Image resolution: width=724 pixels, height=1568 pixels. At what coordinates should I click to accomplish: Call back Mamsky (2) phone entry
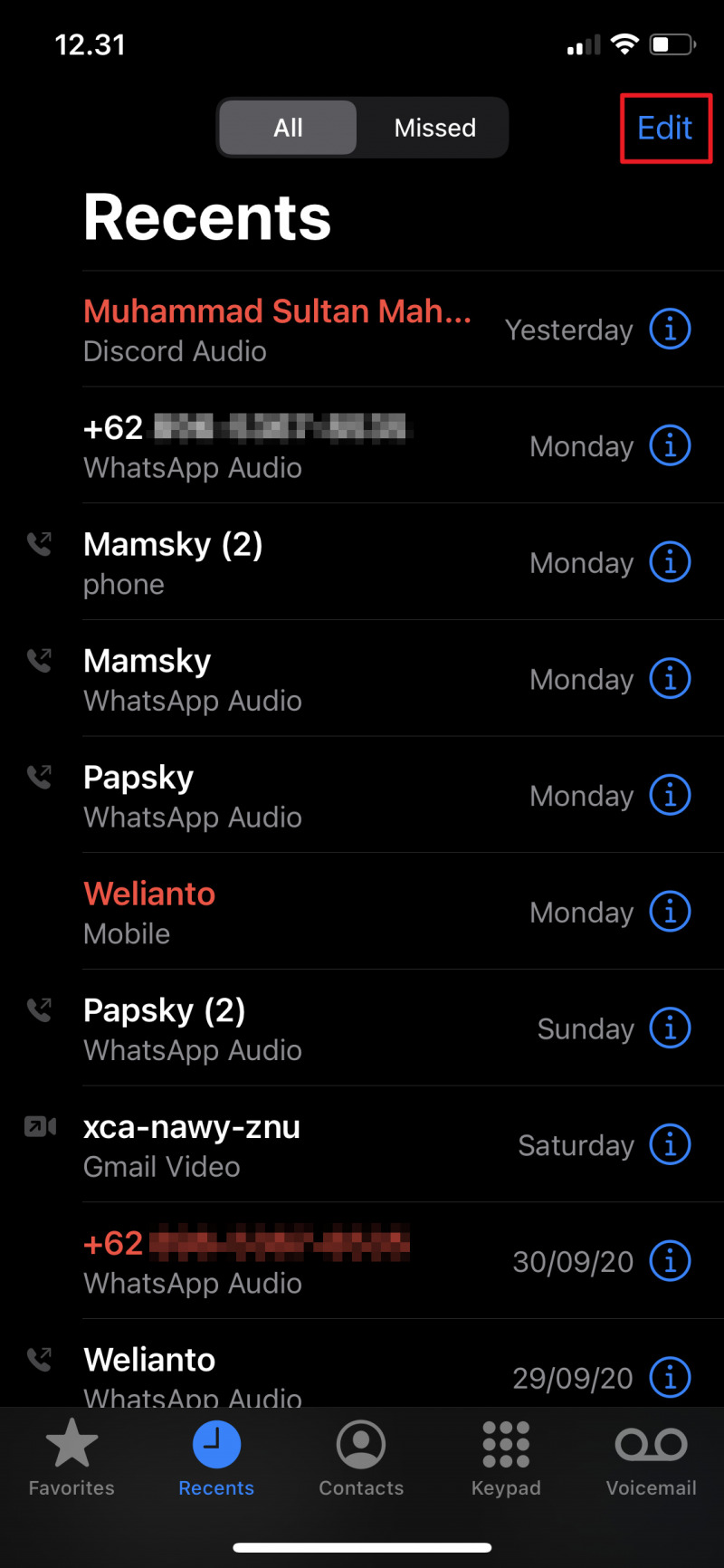click(271, 562)
